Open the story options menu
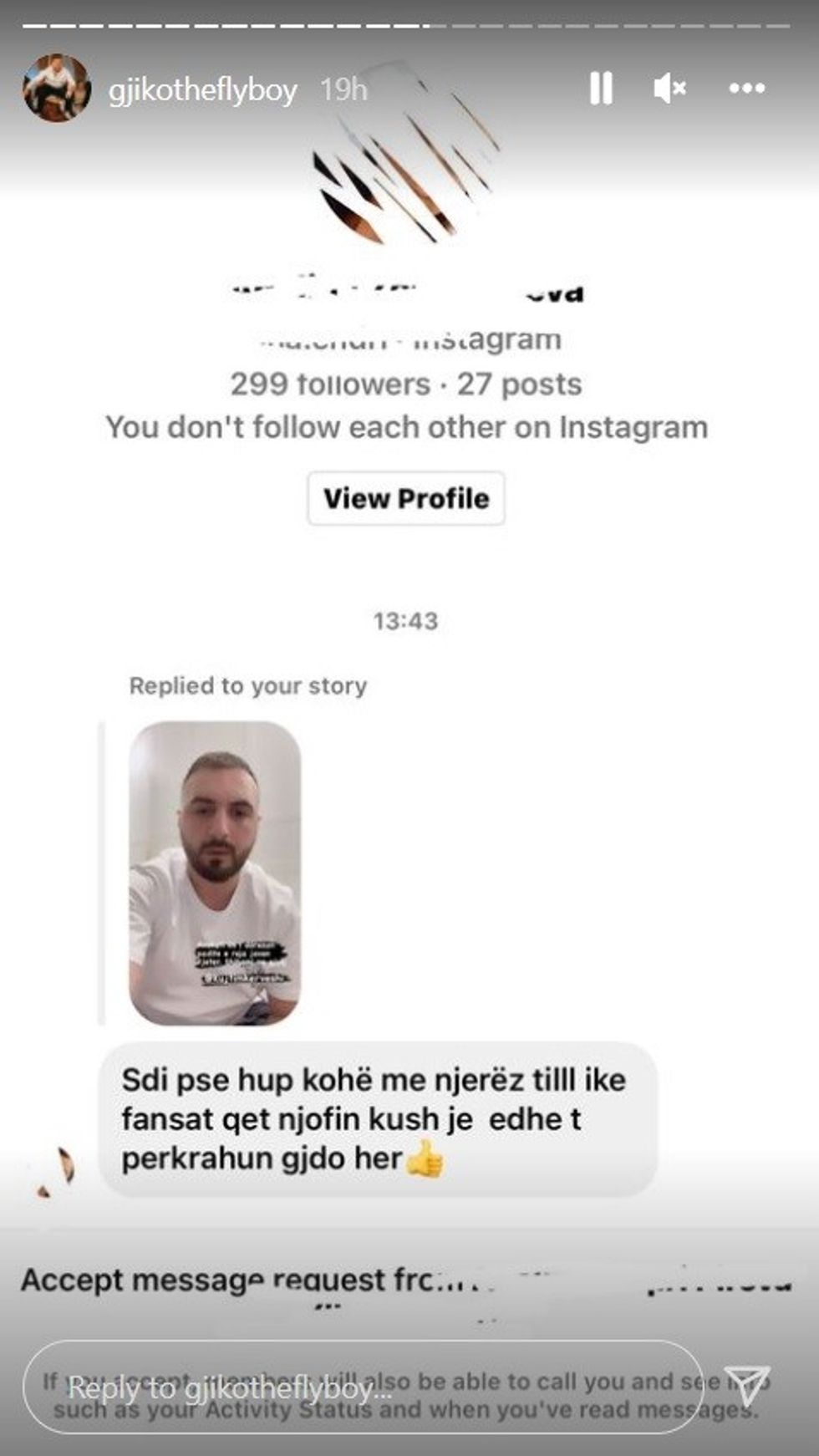819x1456 pixels. [746, 88]
